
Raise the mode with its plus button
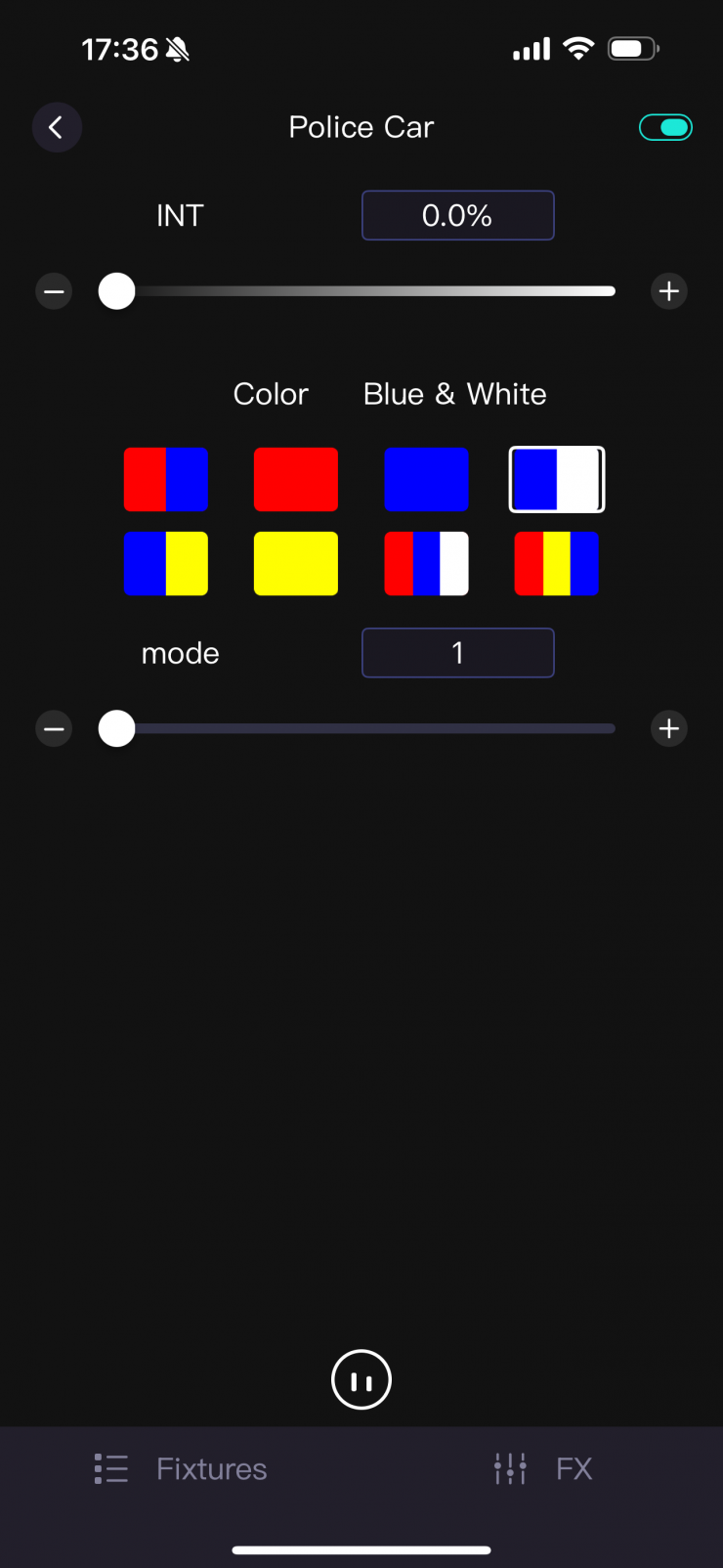(669, 729)
